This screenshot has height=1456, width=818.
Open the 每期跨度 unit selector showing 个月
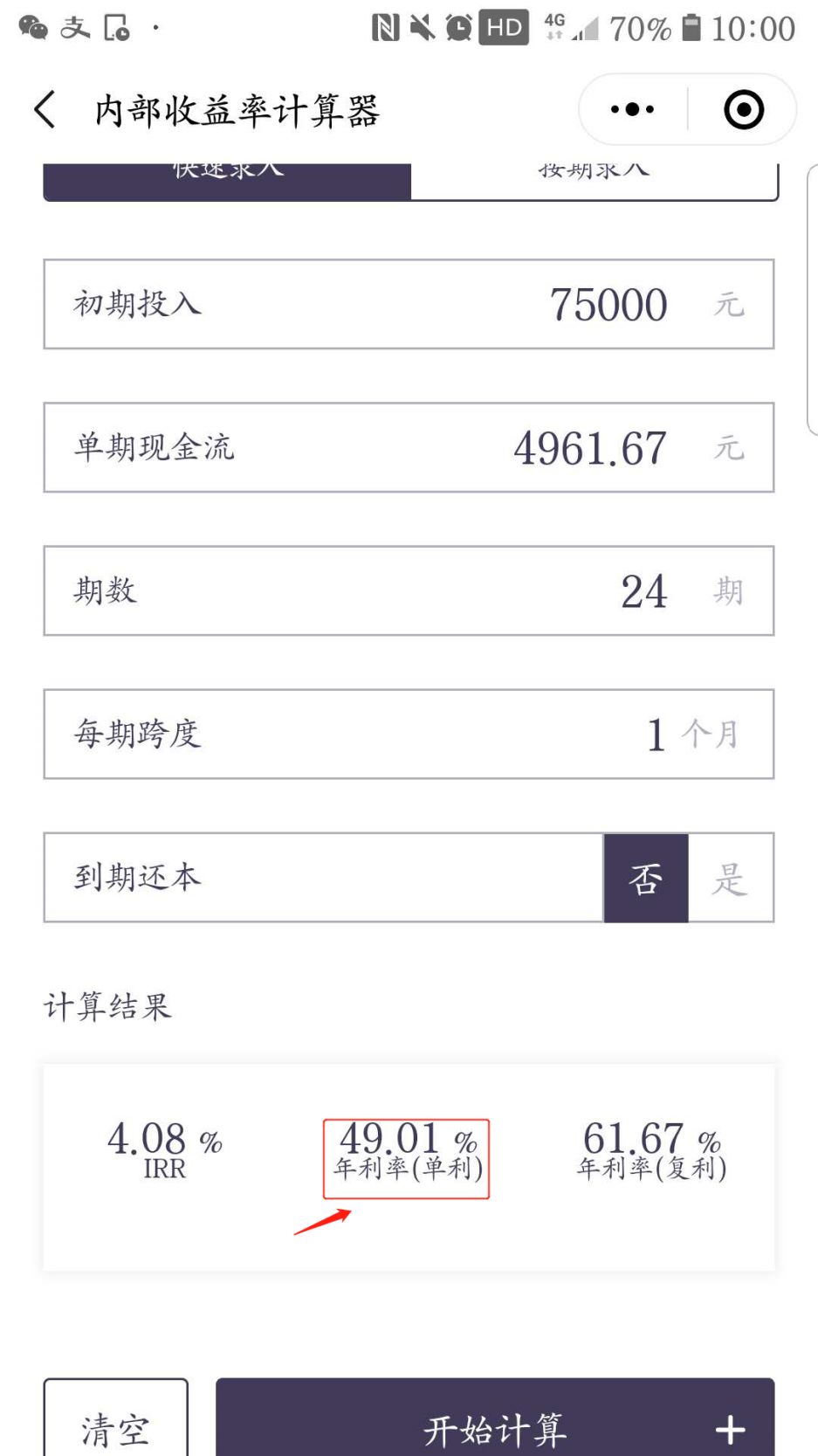[709, 734]
